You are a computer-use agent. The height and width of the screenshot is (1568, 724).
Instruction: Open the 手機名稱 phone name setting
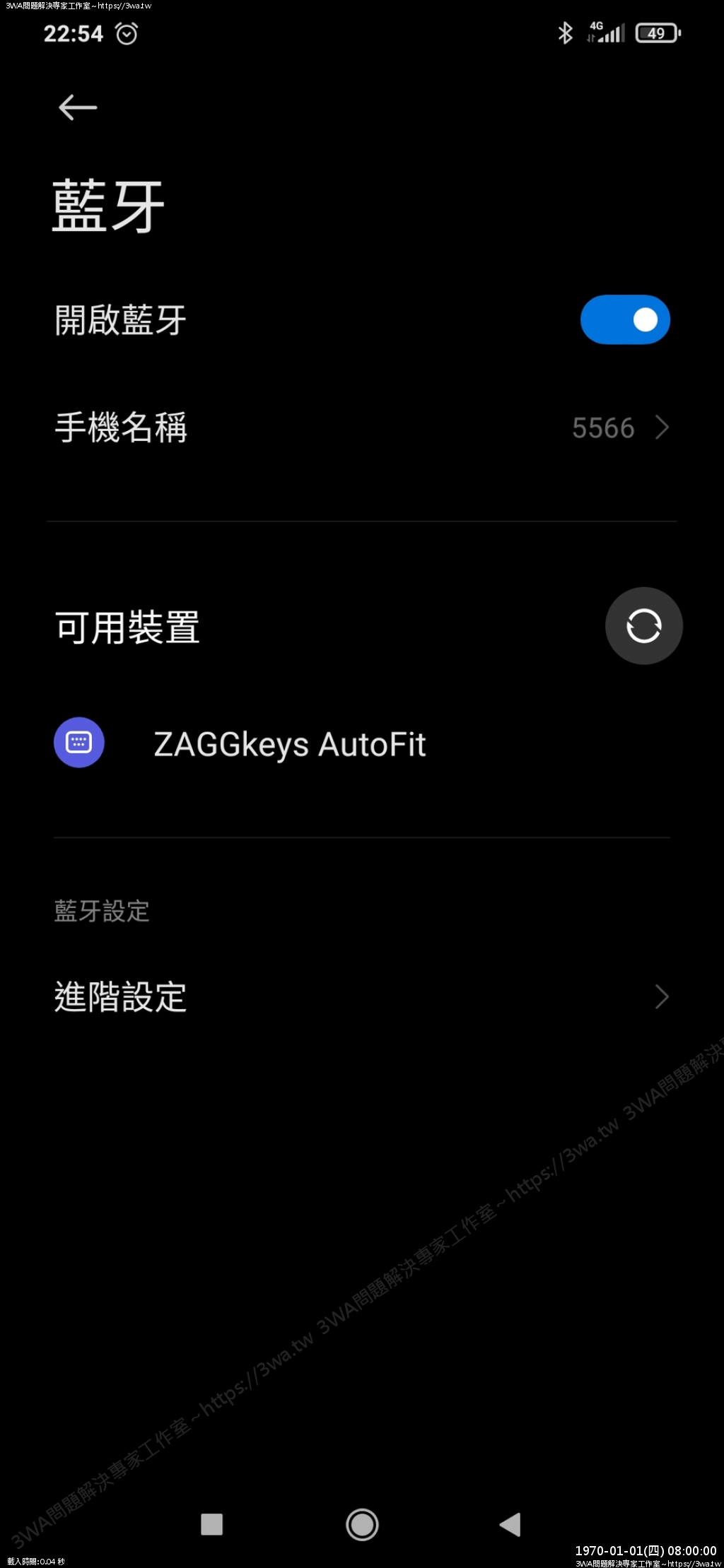361,428
